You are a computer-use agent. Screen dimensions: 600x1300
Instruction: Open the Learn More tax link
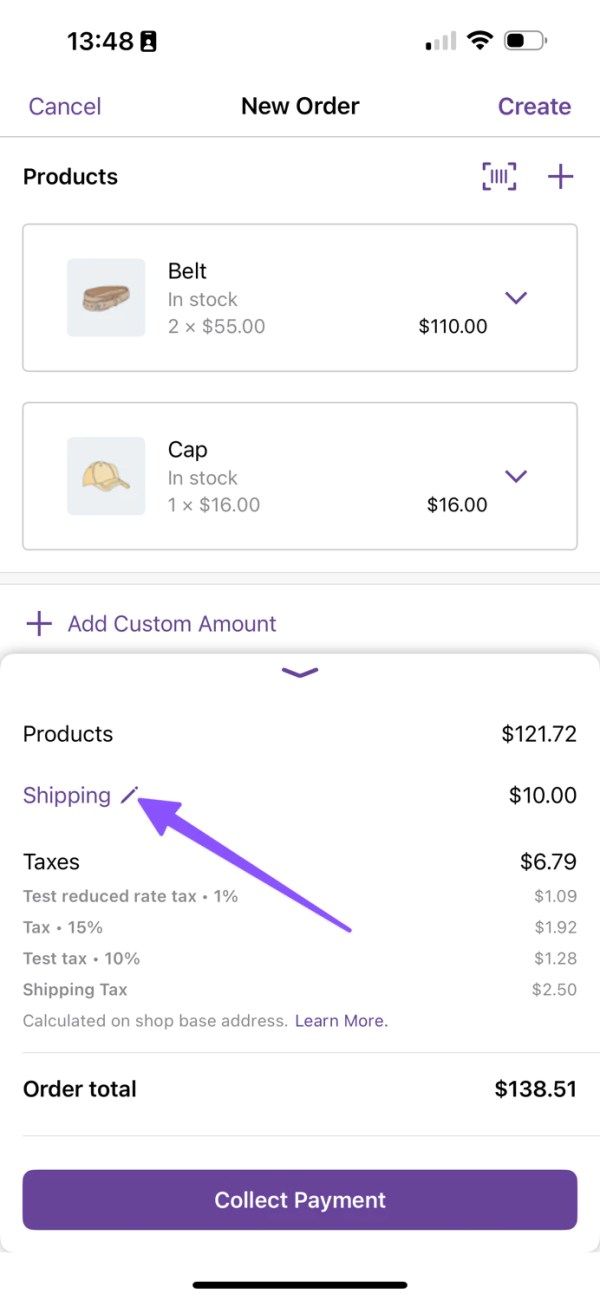click(x=341, y=1021)
